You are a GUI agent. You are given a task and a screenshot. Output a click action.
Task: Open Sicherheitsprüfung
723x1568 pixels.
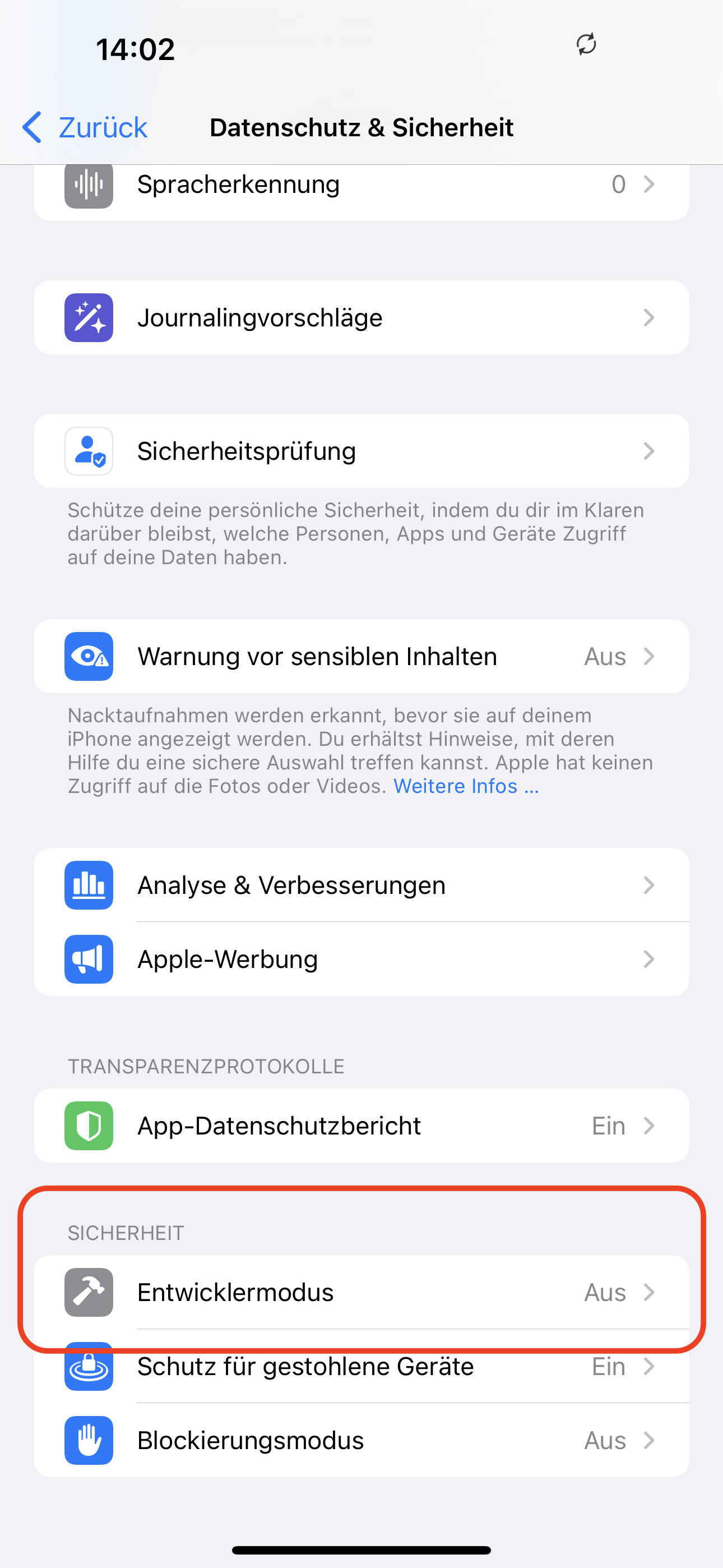(x=360, y=451)
